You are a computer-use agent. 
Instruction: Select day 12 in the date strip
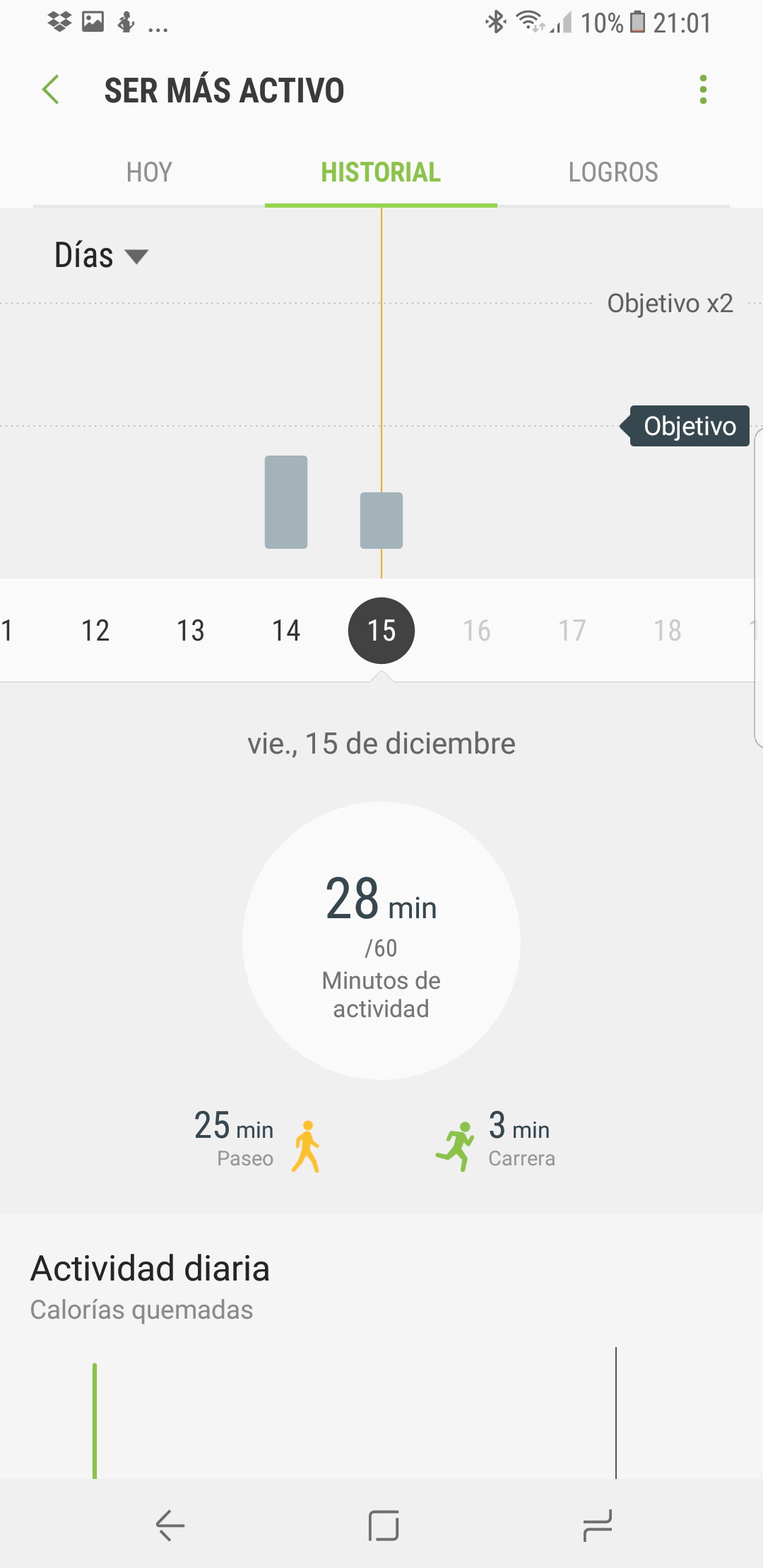click(x=95, y=630)
